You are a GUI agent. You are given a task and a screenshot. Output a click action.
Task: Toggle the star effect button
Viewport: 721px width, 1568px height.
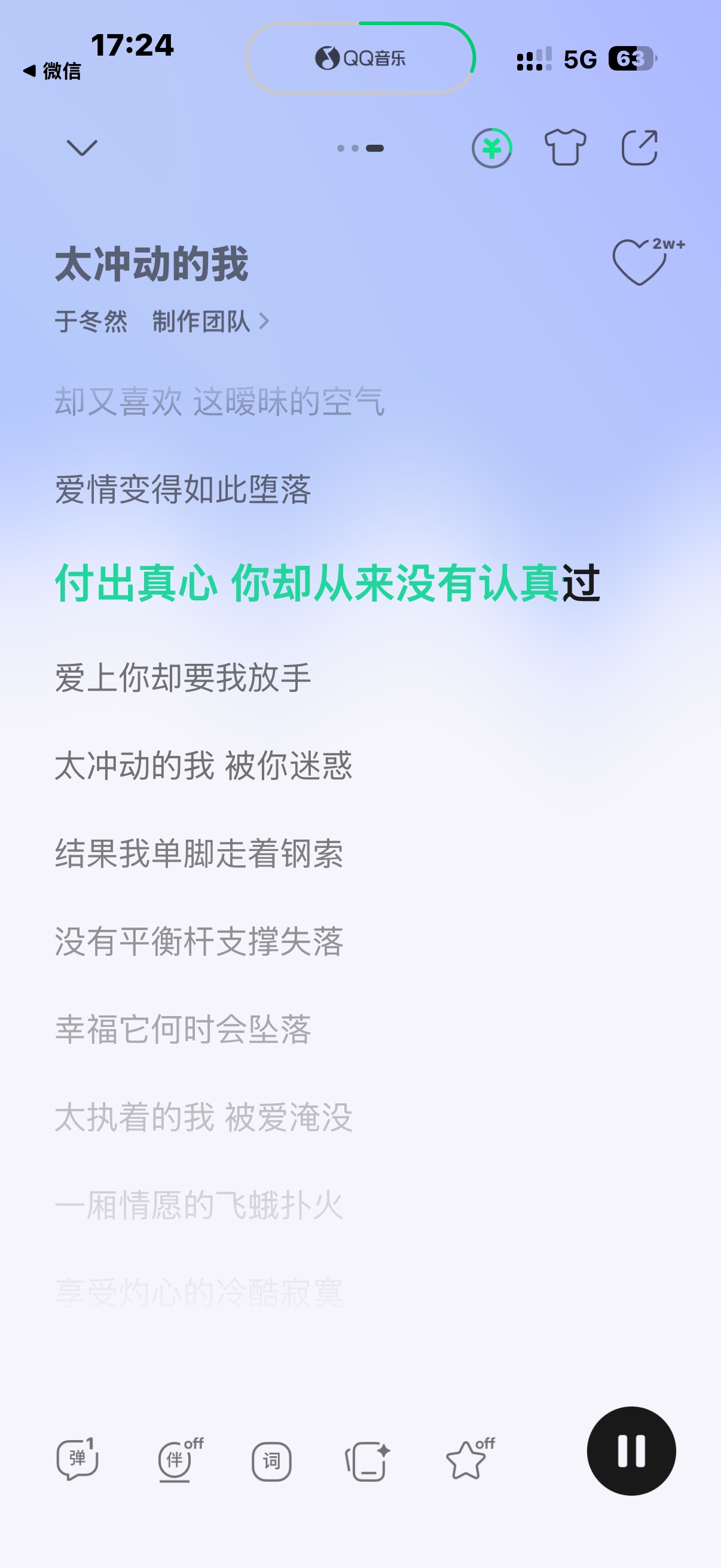468,1460
